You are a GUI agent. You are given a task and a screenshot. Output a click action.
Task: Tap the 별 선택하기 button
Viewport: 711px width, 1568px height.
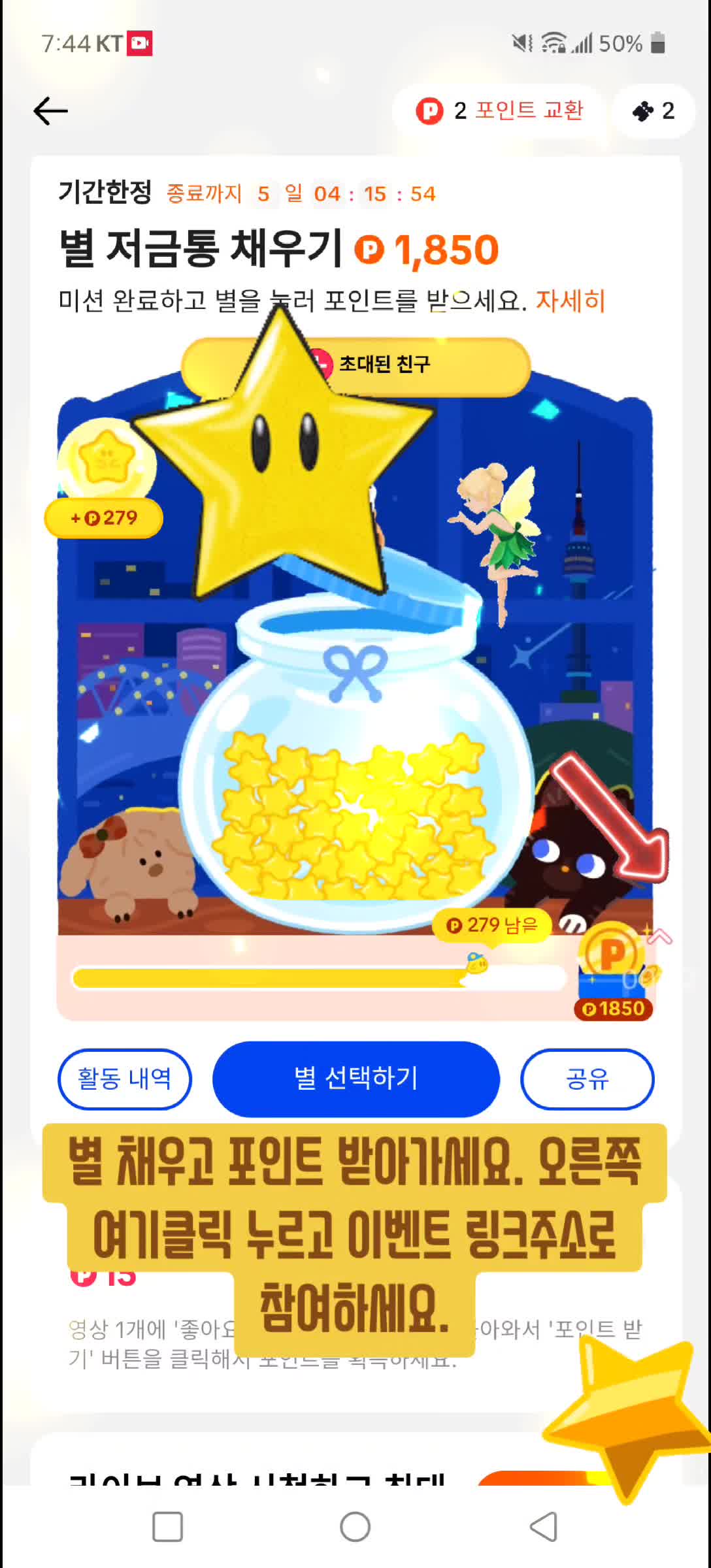pyautogui.click(x=356, y=1079)
